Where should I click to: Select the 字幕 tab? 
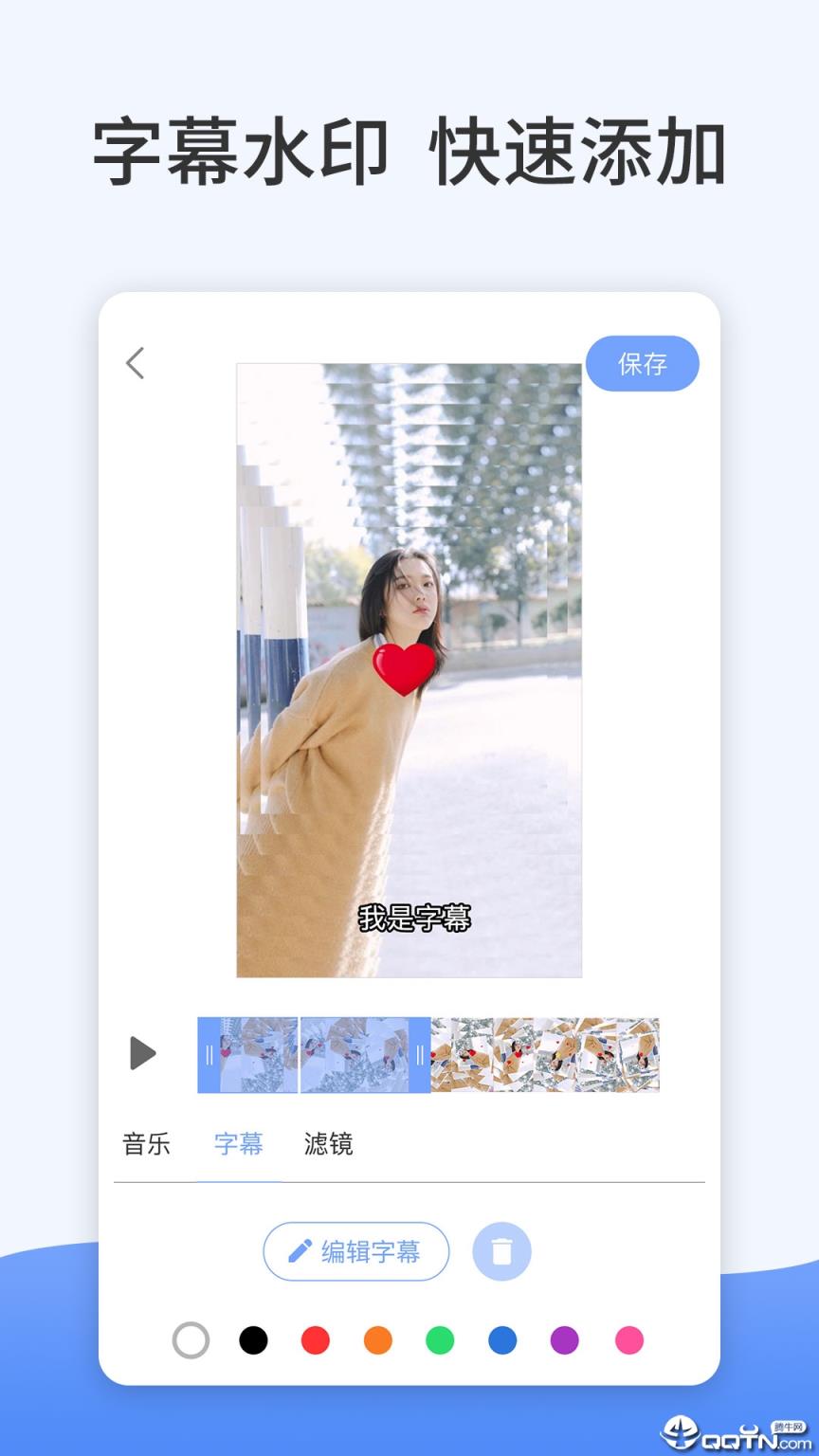pos(238,1145)
